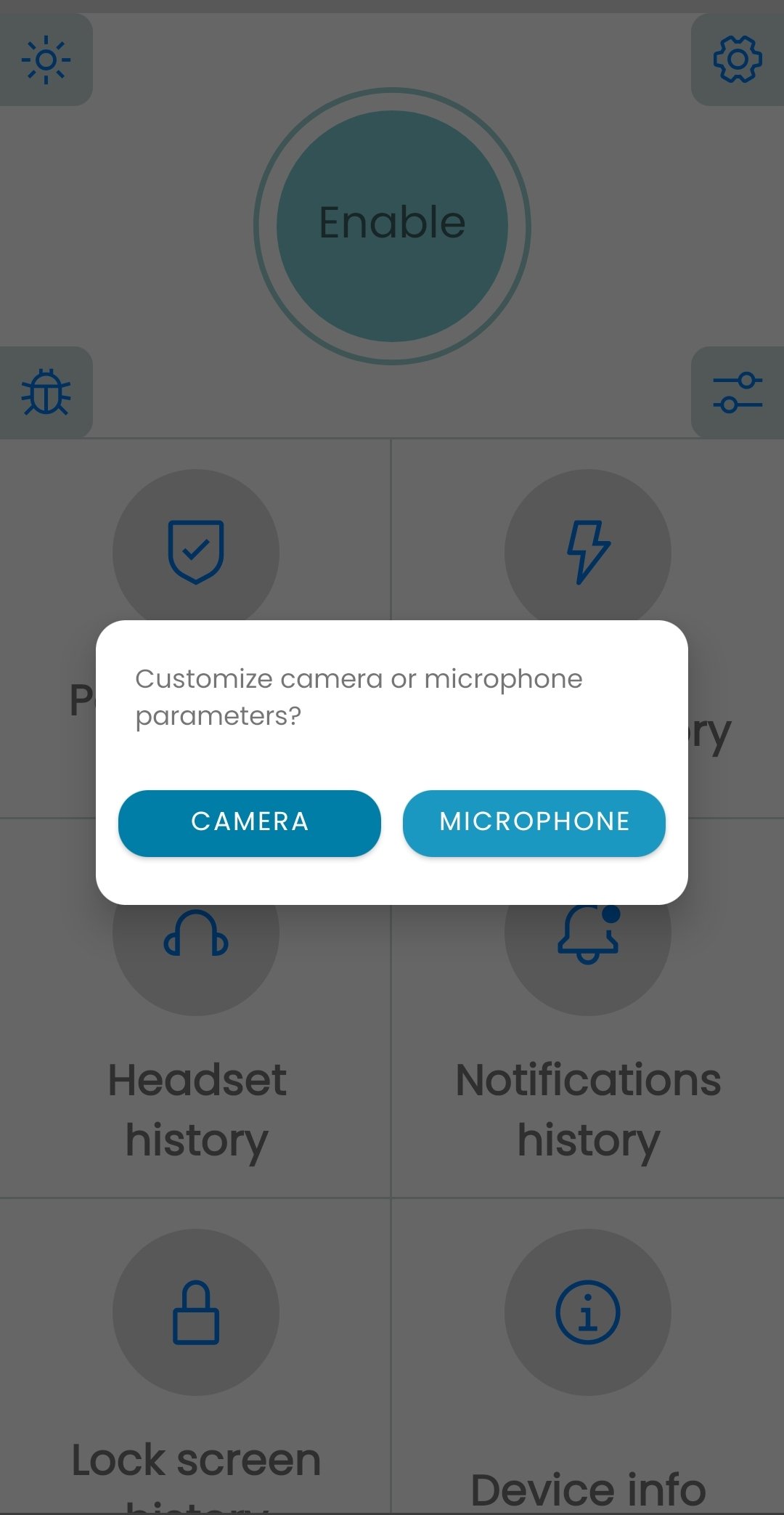Choose MICROPHONE to customize microphone parameters
The image size is (784, 1515).
[534, 823]
